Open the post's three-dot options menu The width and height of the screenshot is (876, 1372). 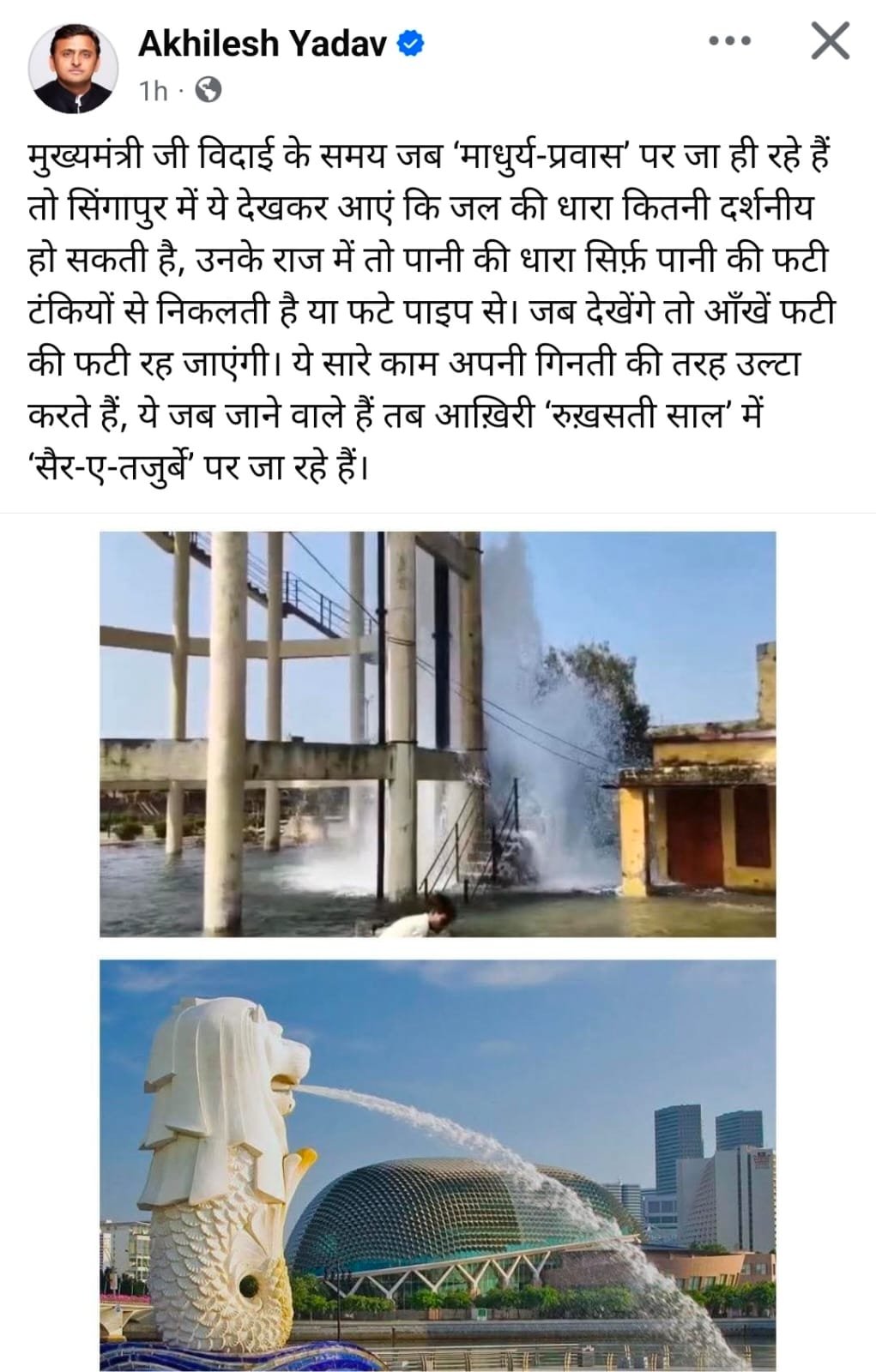pyautogui.click(x=730, y=41)
